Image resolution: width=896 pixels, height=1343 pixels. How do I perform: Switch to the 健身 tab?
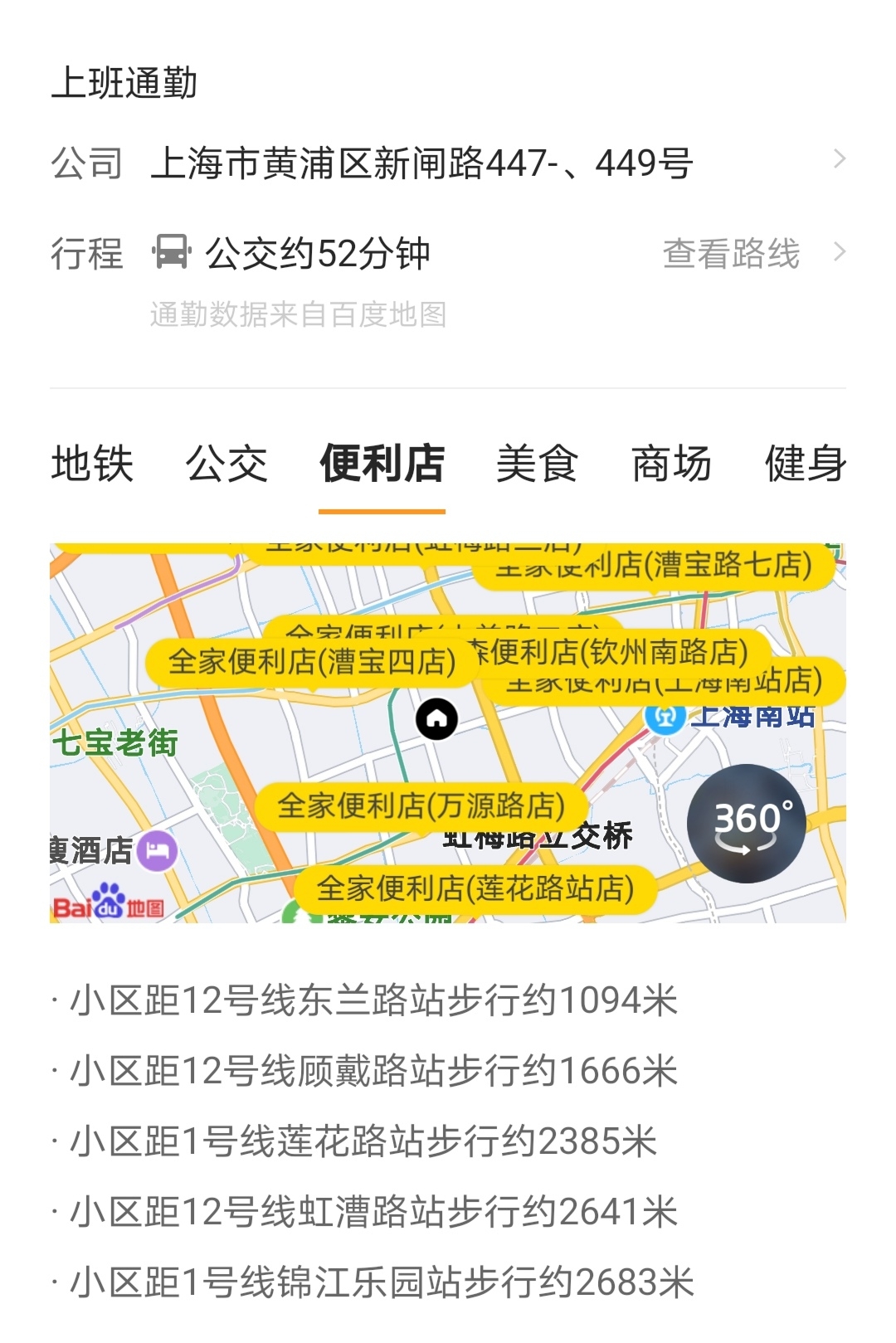tap(805, 463)
